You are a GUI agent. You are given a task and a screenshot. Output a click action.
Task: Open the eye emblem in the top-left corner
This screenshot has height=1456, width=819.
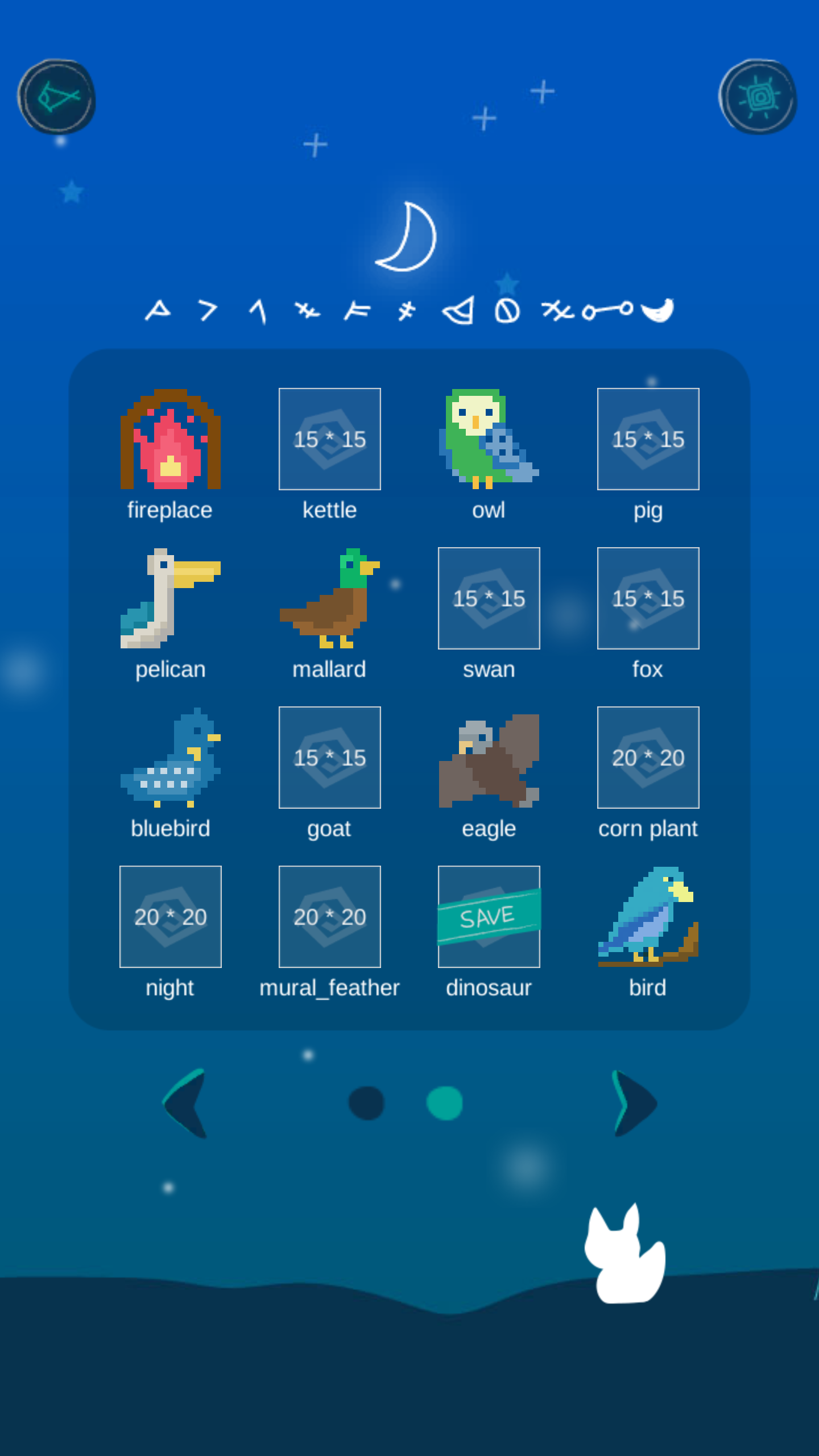pos(56,97)
